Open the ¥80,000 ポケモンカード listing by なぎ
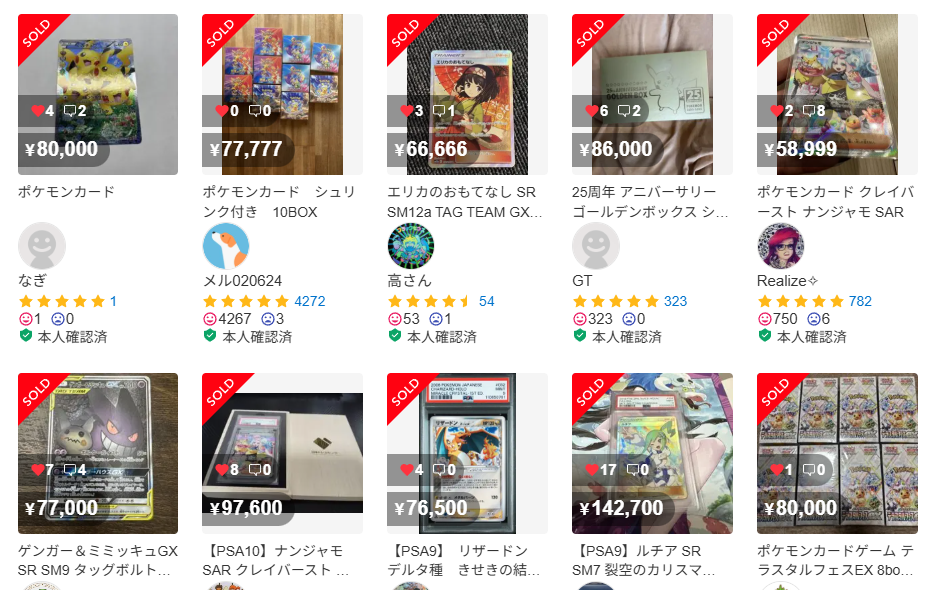Viewport: 926px width, 590px height. [98, 95]
